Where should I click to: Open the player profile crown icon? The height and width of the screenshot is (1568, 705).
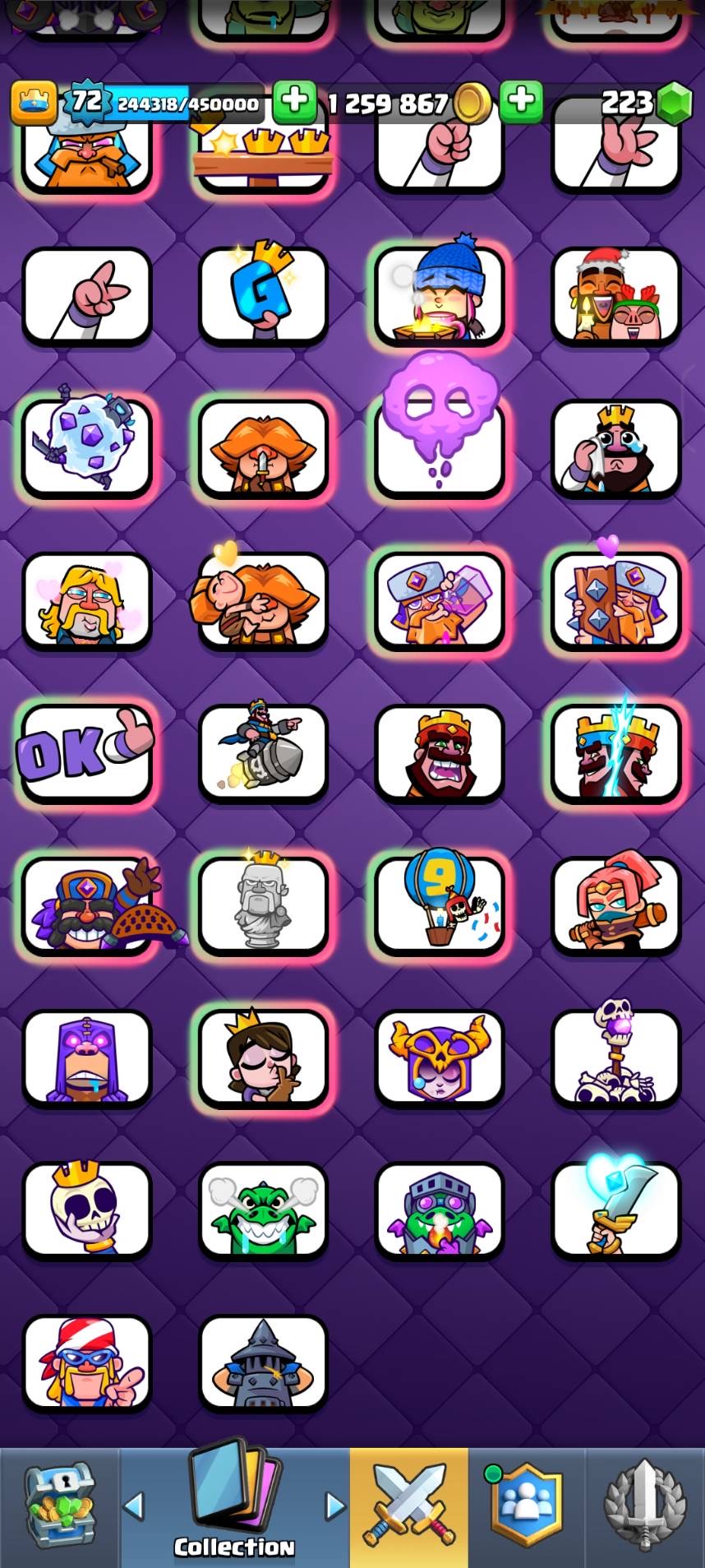pyautogui.click(x=34, y=102)
